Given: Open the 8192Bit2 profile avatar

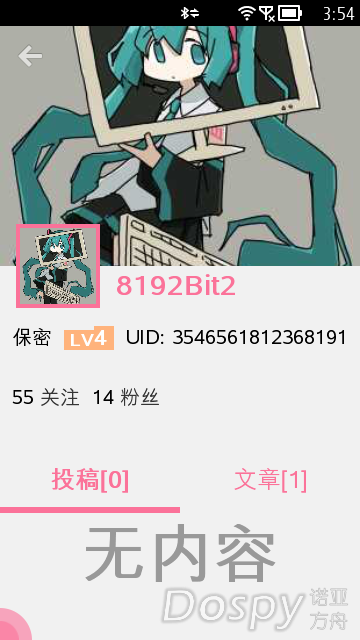Looking at the screenshot, I should pyautogui.click(x=58, y=266).
